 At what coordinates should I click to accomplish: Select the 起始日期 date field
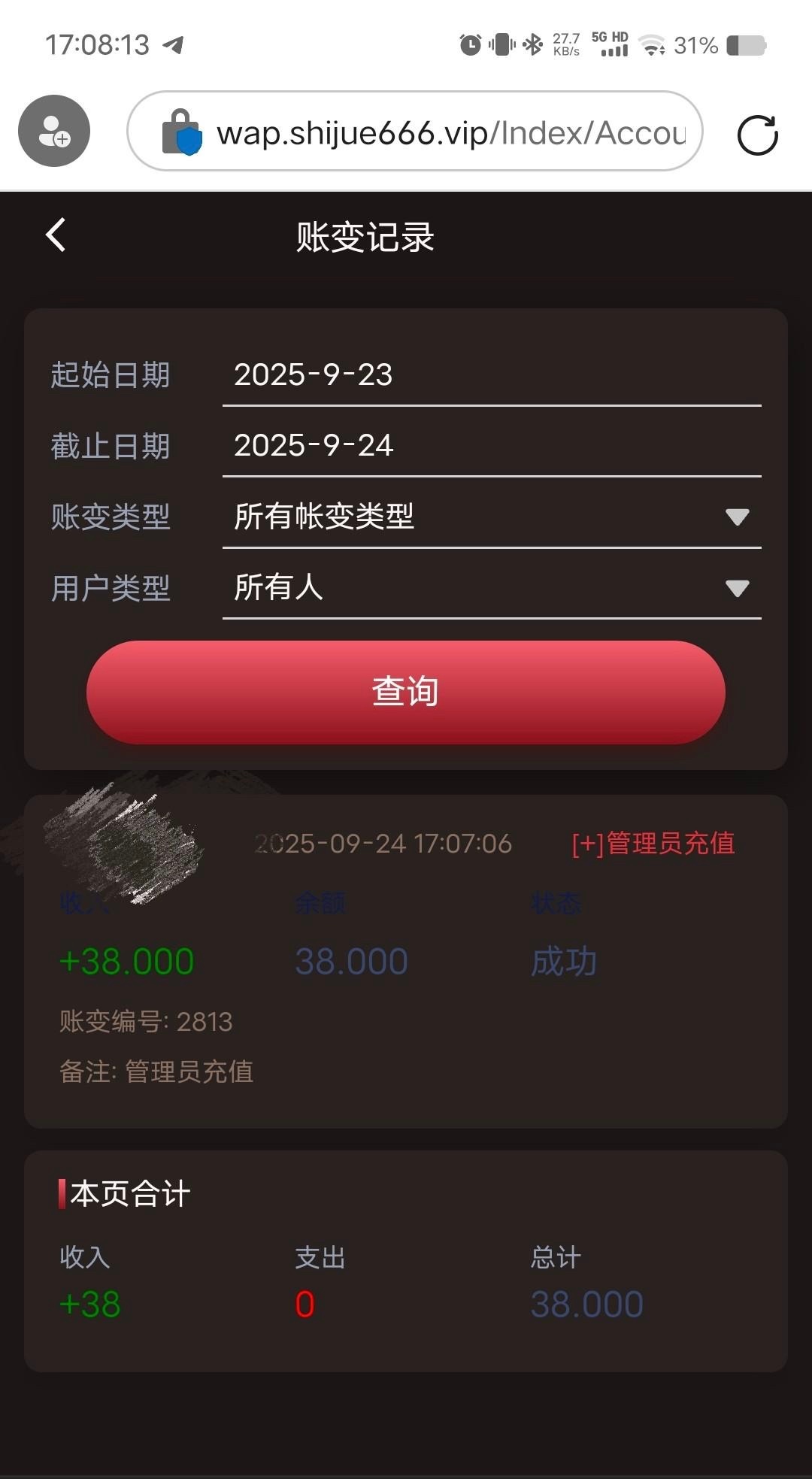tap(489, 375)
